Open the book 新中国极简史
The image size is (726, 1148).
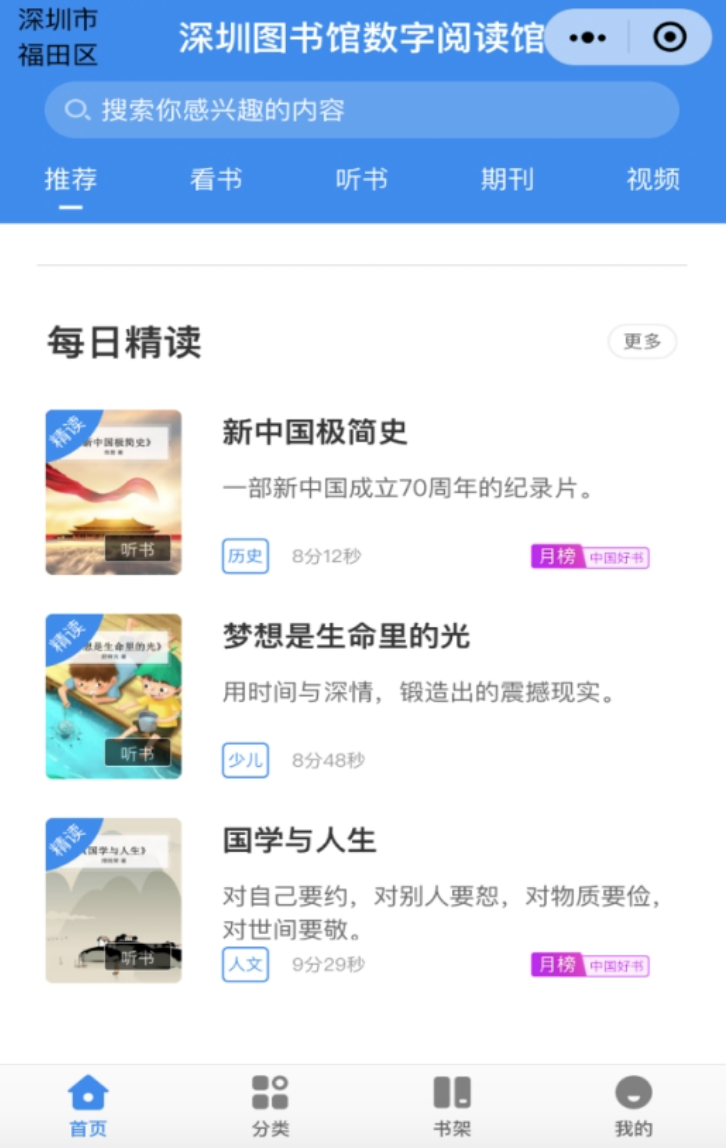coord(314,433)
